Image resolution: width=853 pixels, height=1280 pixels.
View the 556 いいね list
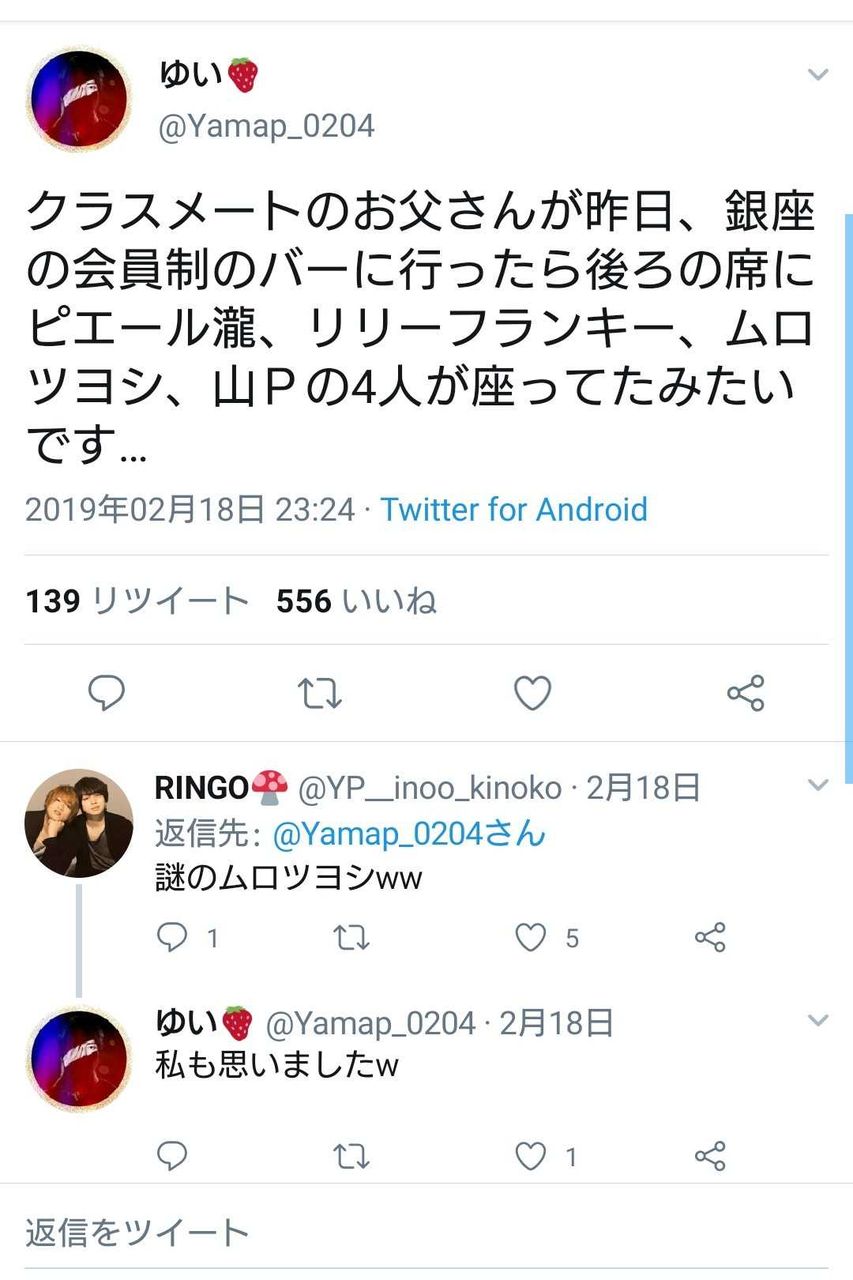coord(356,601)
